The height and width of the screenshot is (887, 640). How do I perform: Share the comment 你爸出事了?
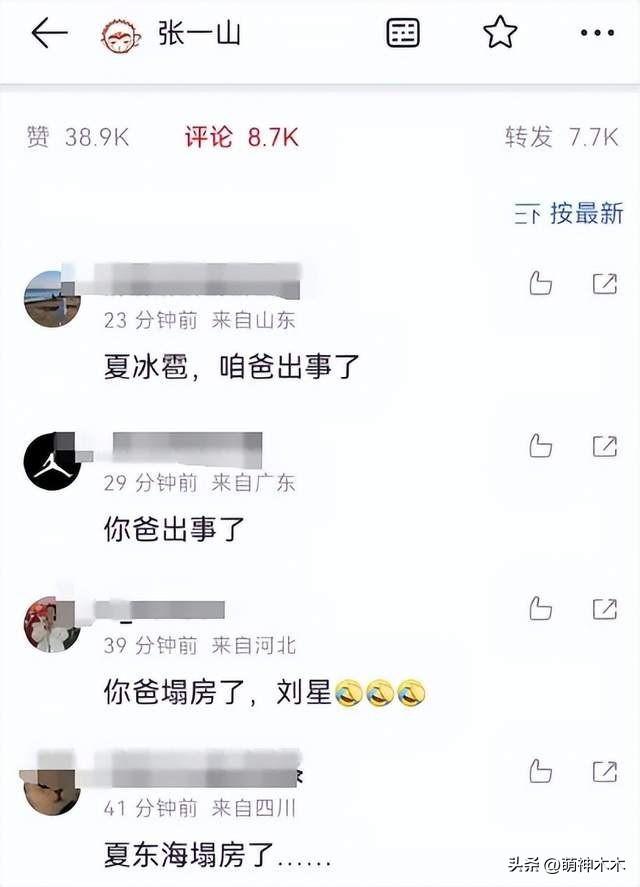604,446
